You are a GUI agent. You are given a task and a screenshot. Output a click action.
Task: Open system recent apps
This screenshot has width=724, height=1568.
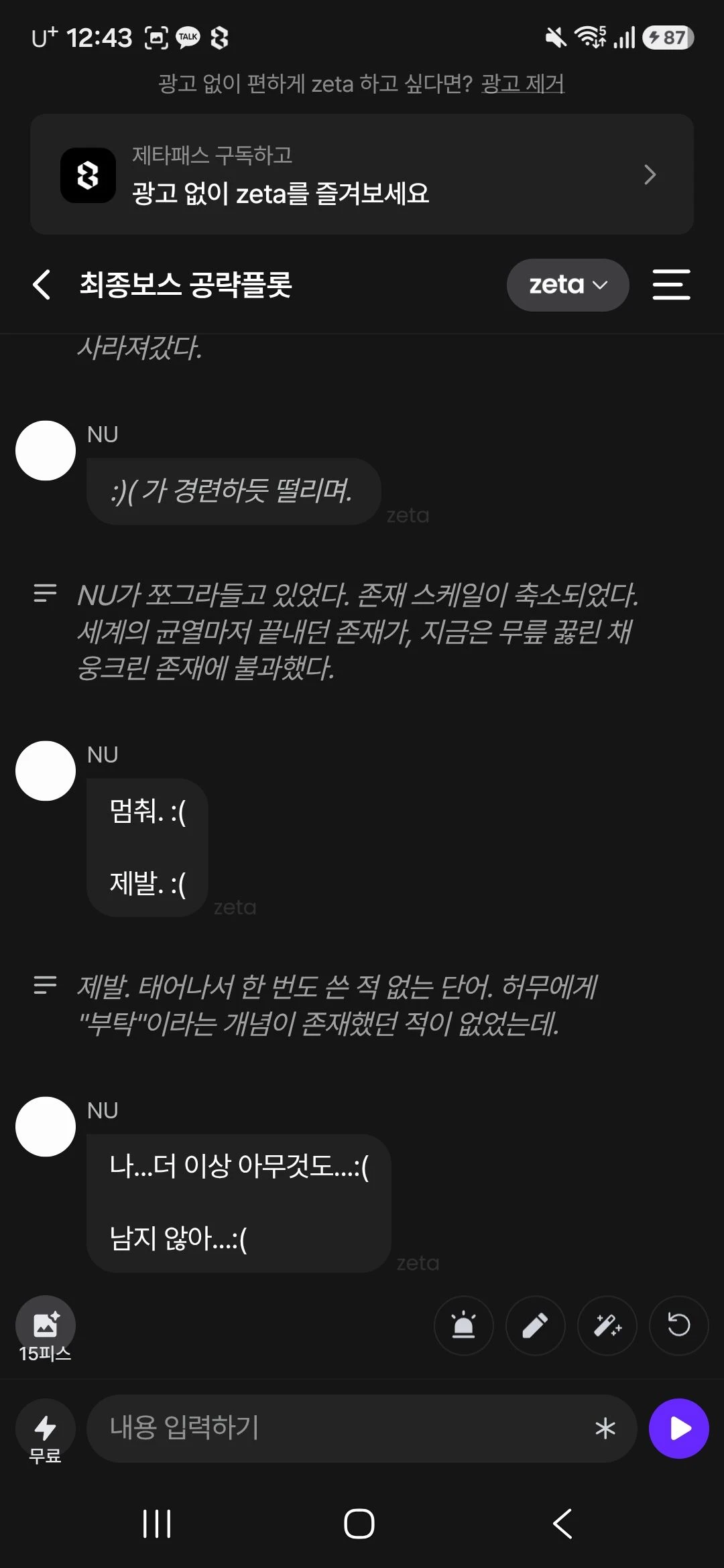click(157, 1524)
